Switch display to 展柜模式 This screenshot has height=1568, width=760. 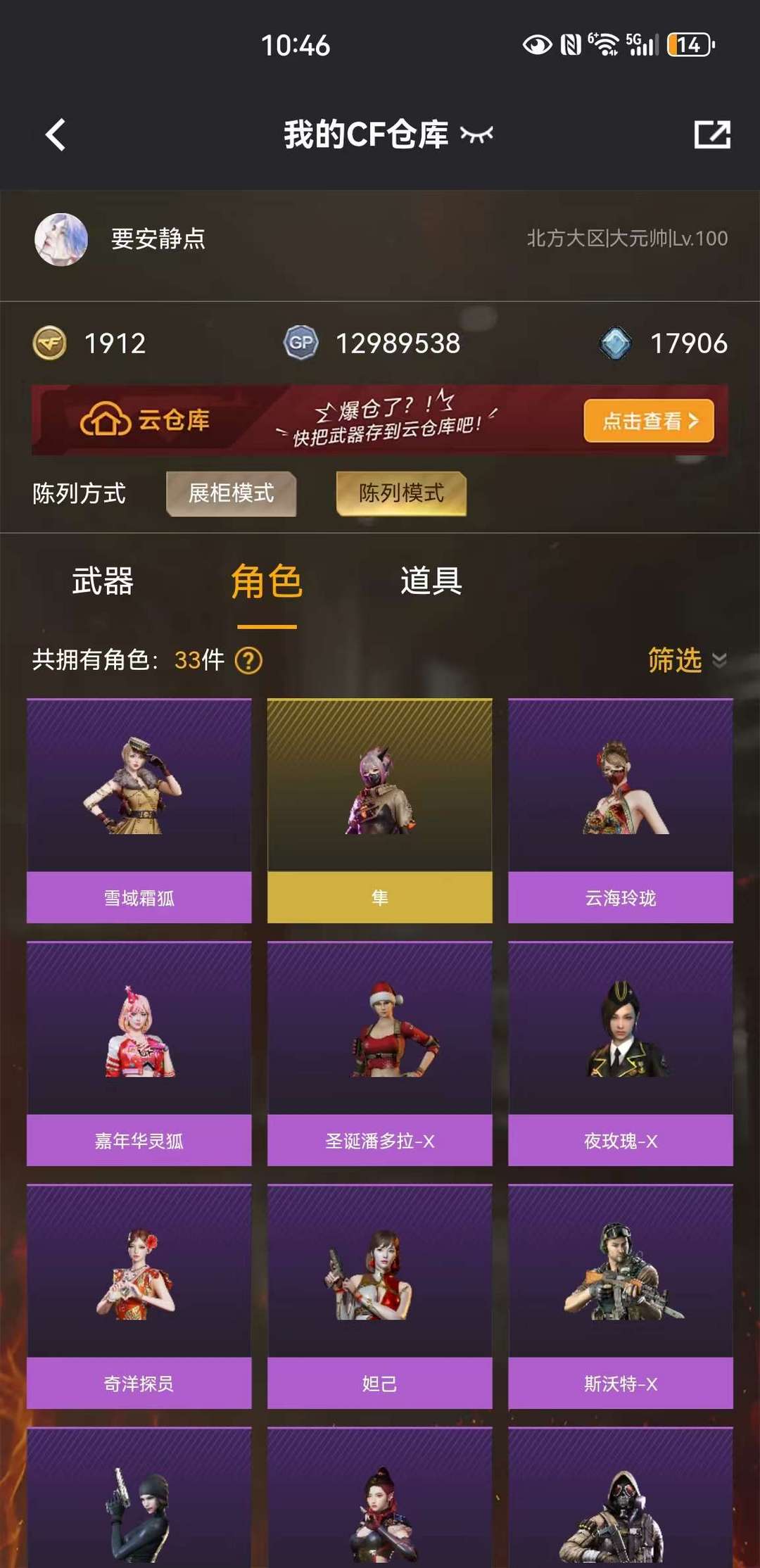(231, 494)
